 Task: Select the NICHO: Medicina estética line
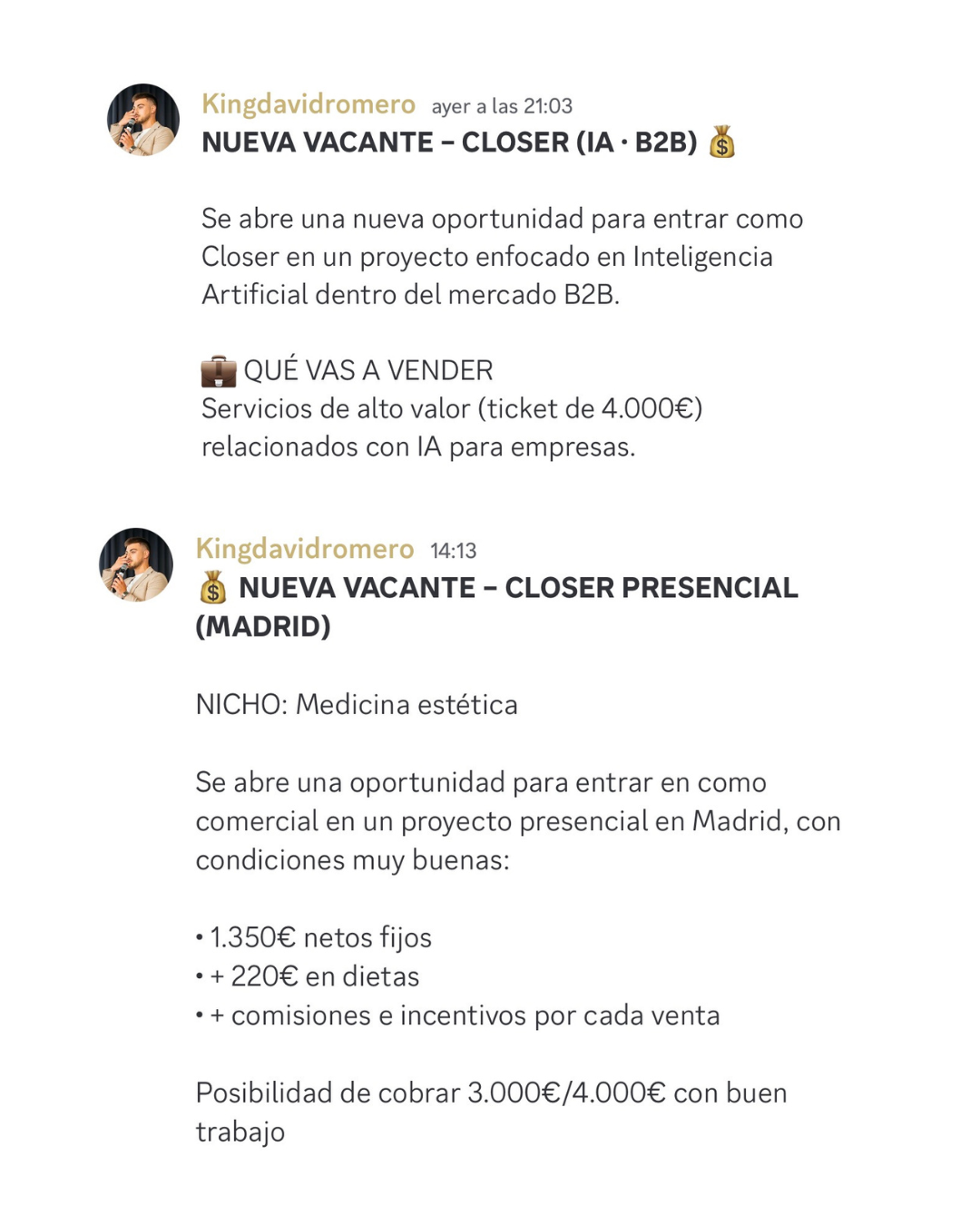[x=357, y=703]
